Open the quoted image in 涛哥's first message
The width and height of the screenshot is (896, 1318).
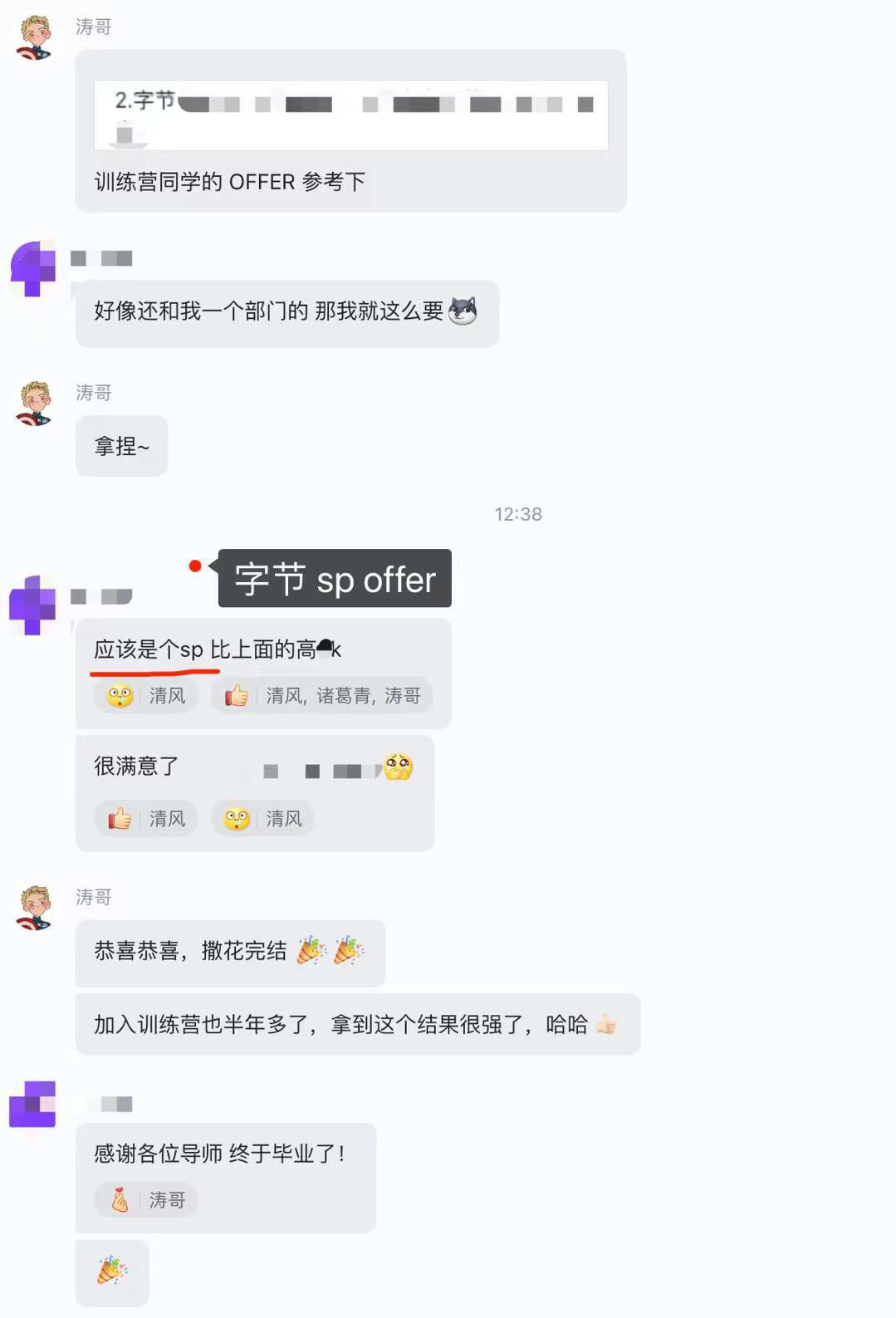pyautogui.click(x=350, y=115)
